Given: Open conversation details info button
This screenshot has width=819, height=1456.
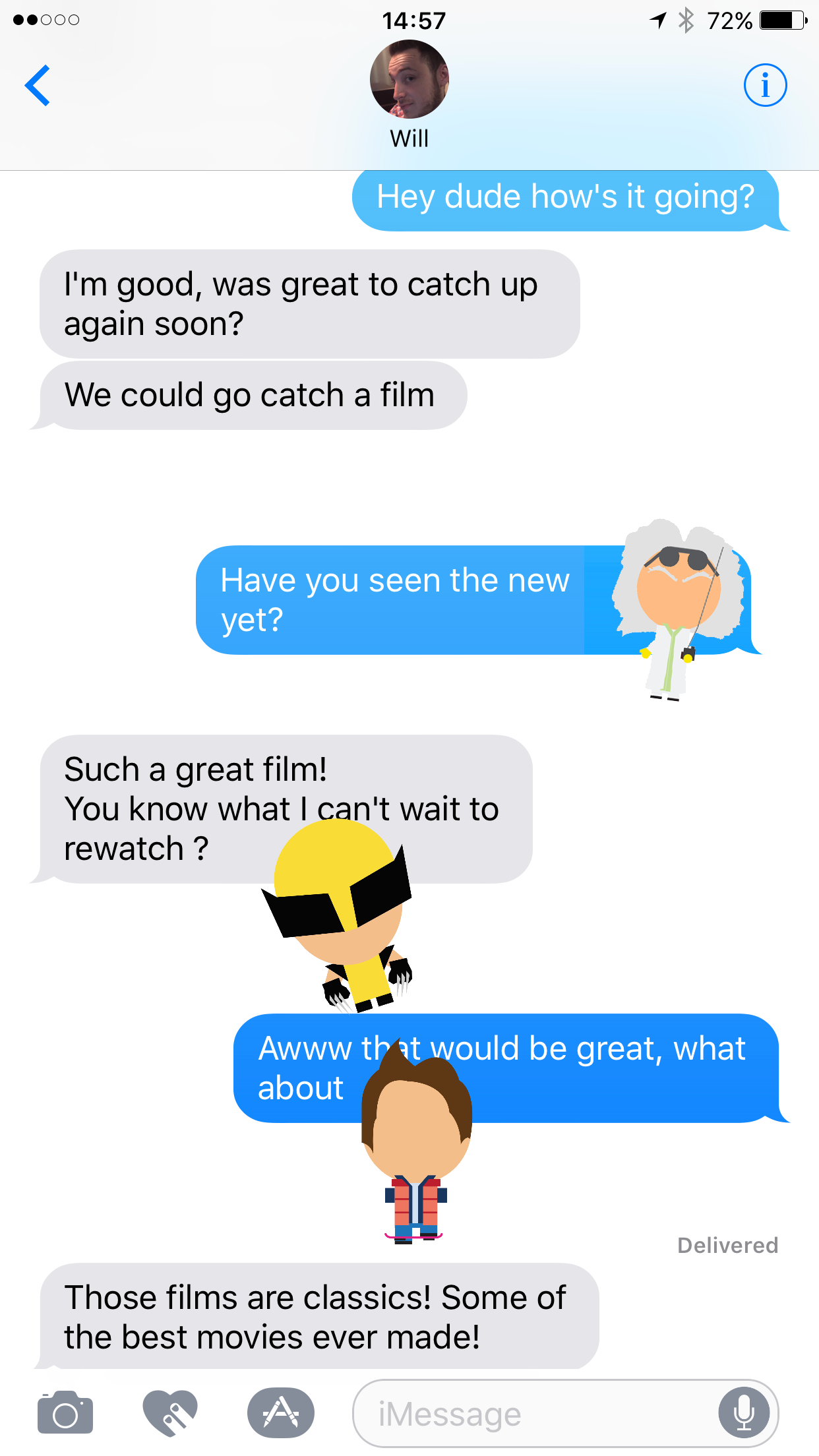Looking at the screenshot, I should coord(765,86).
